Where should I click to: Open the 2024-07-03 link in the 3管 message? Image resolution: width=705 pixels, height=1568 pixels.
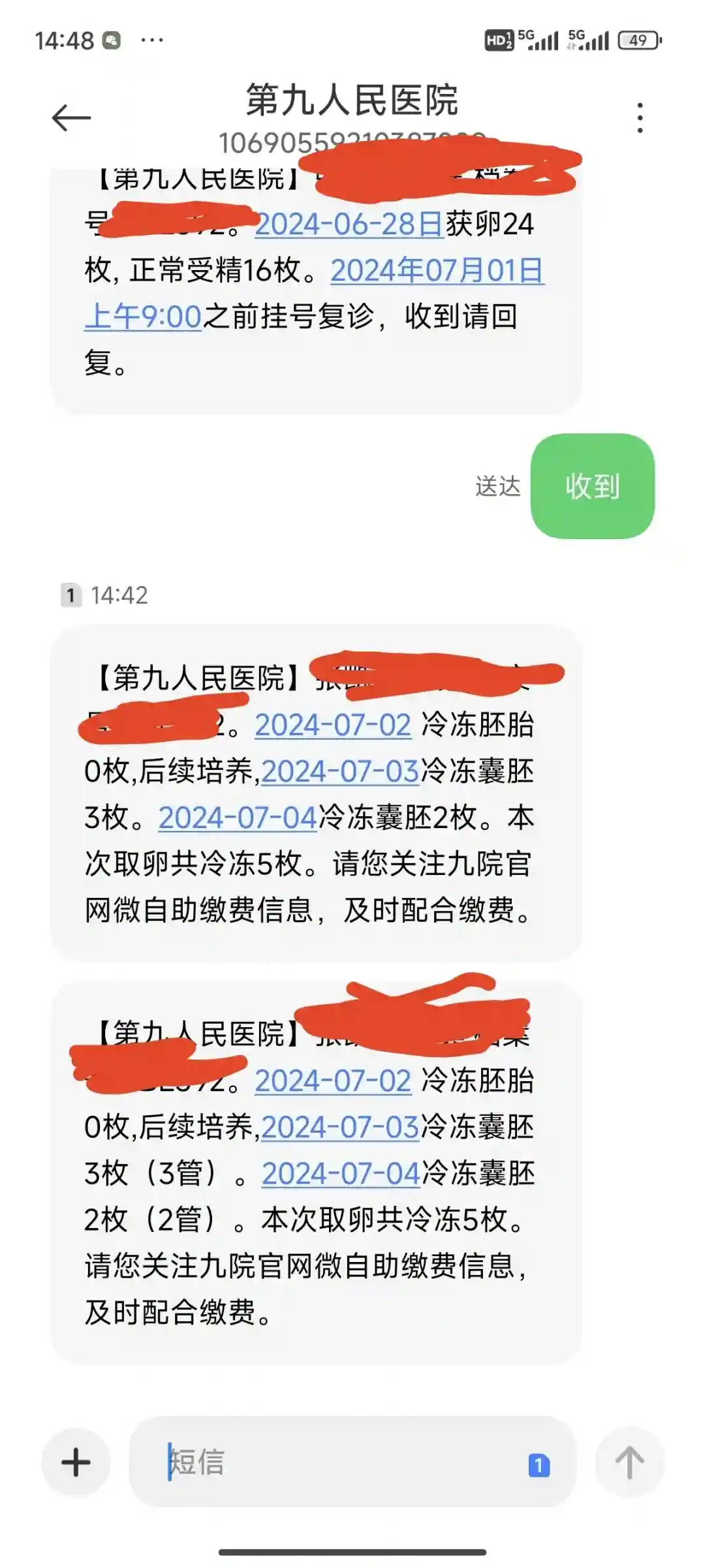click(340, 1127)
